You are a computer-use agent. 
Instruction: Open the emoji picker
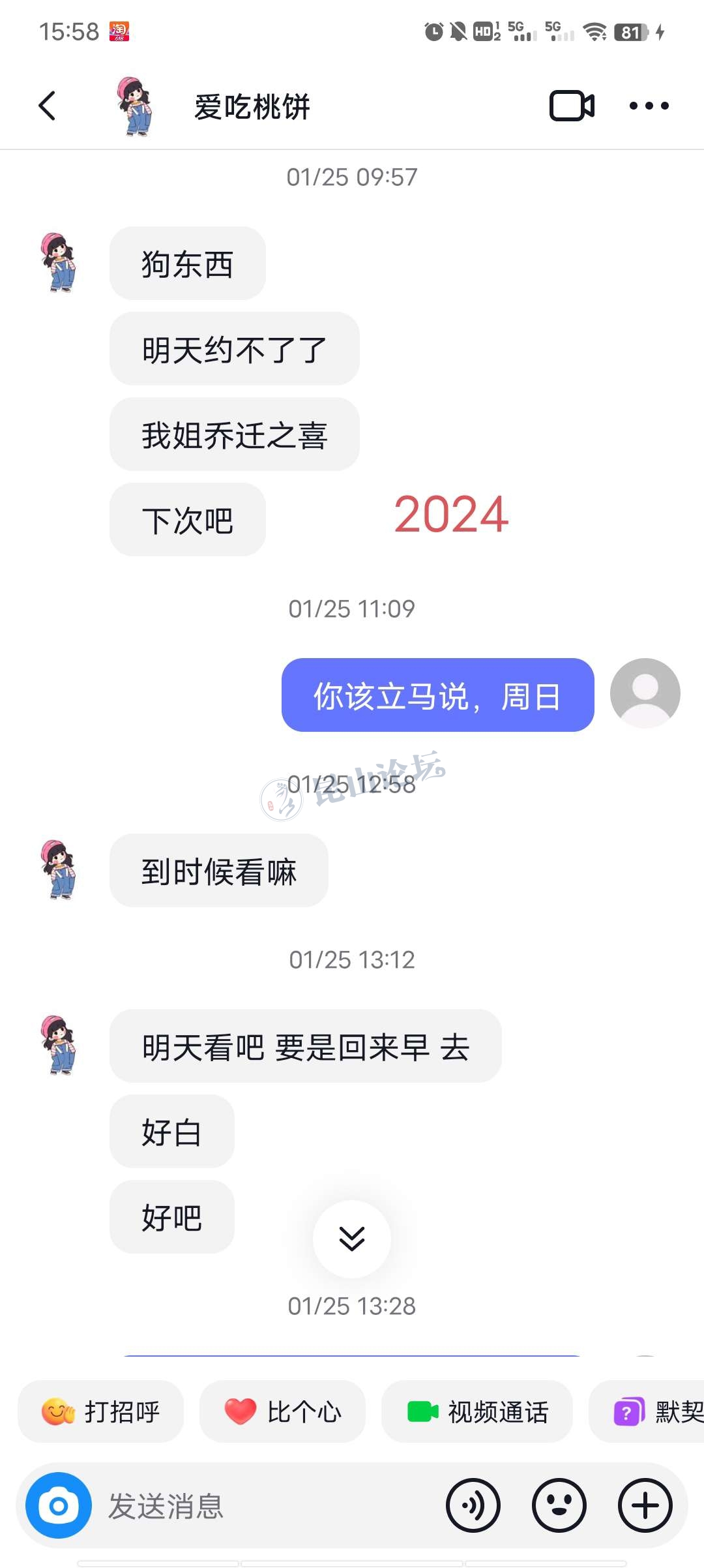tap(559, 1505)
